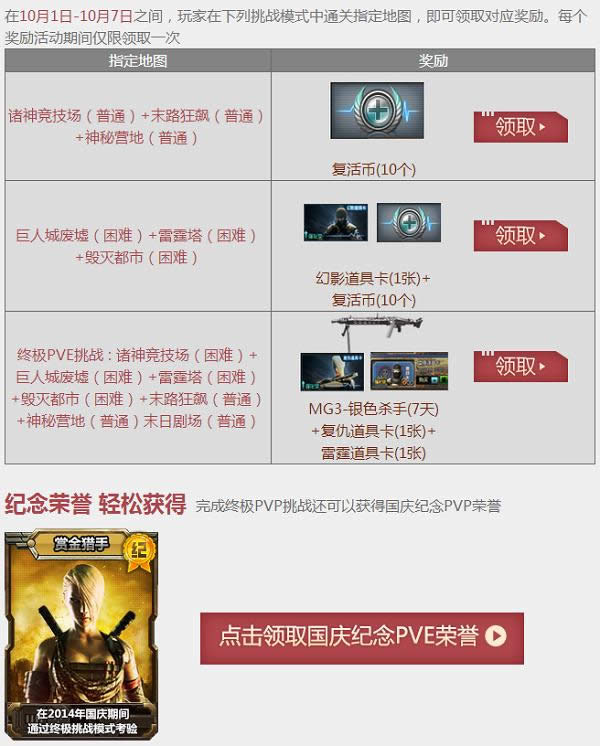This screenshot has width=600, height=746.
Task: Tap 点击领取国庆纪念PVE荣誉 button
Action: click(x=362, y=637)
